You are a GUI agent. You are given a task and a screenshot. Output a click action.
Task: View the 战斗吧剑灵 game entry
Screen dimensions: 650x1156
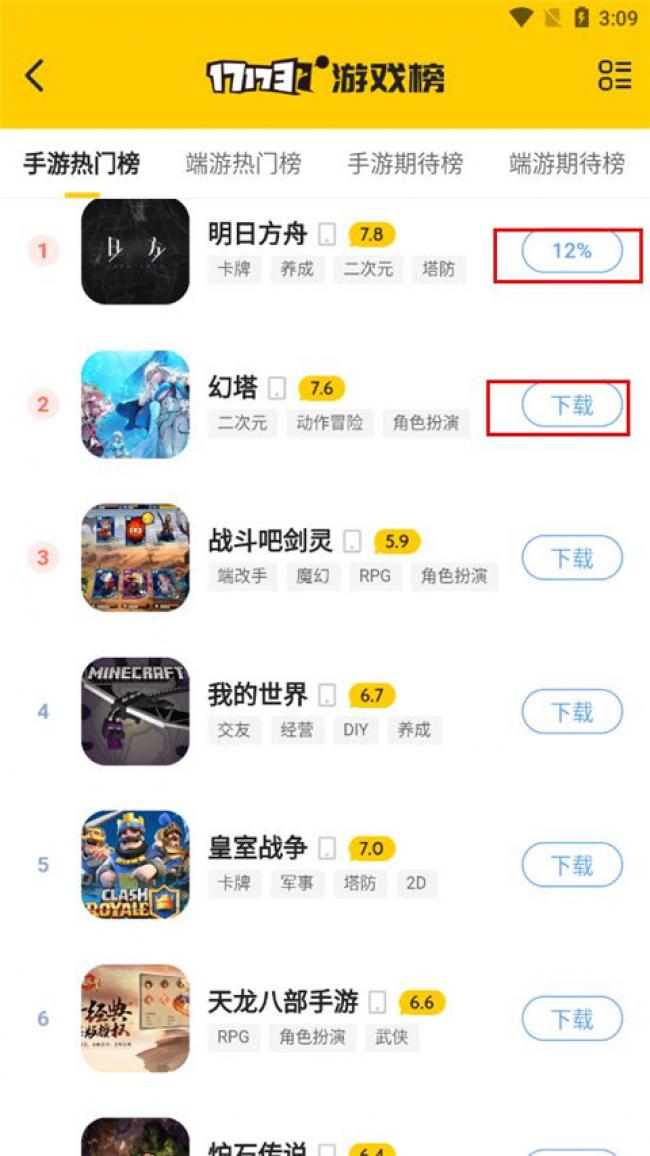click(x=270, y=541)
